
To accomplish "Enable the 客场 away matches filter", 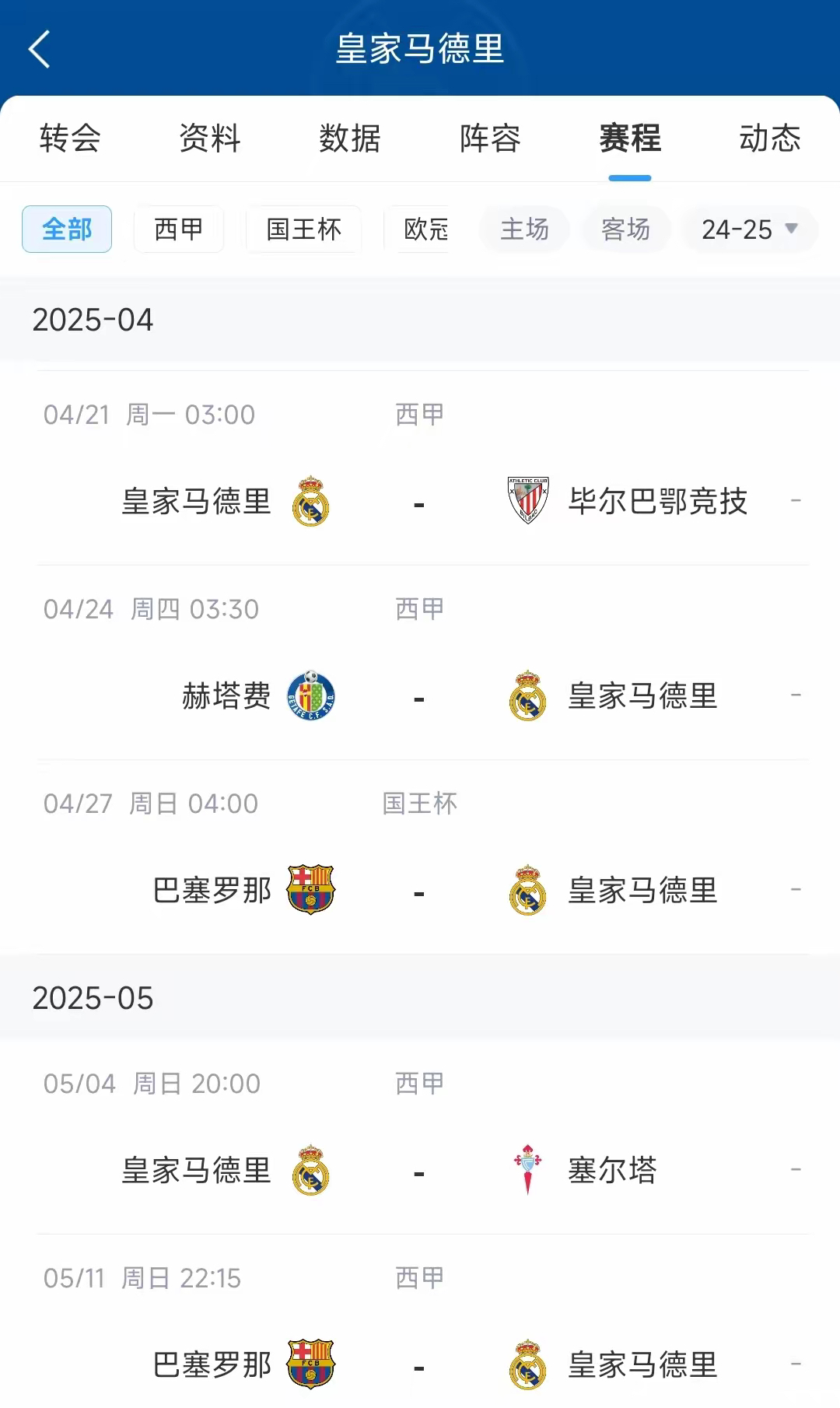I will coord(626,229).
